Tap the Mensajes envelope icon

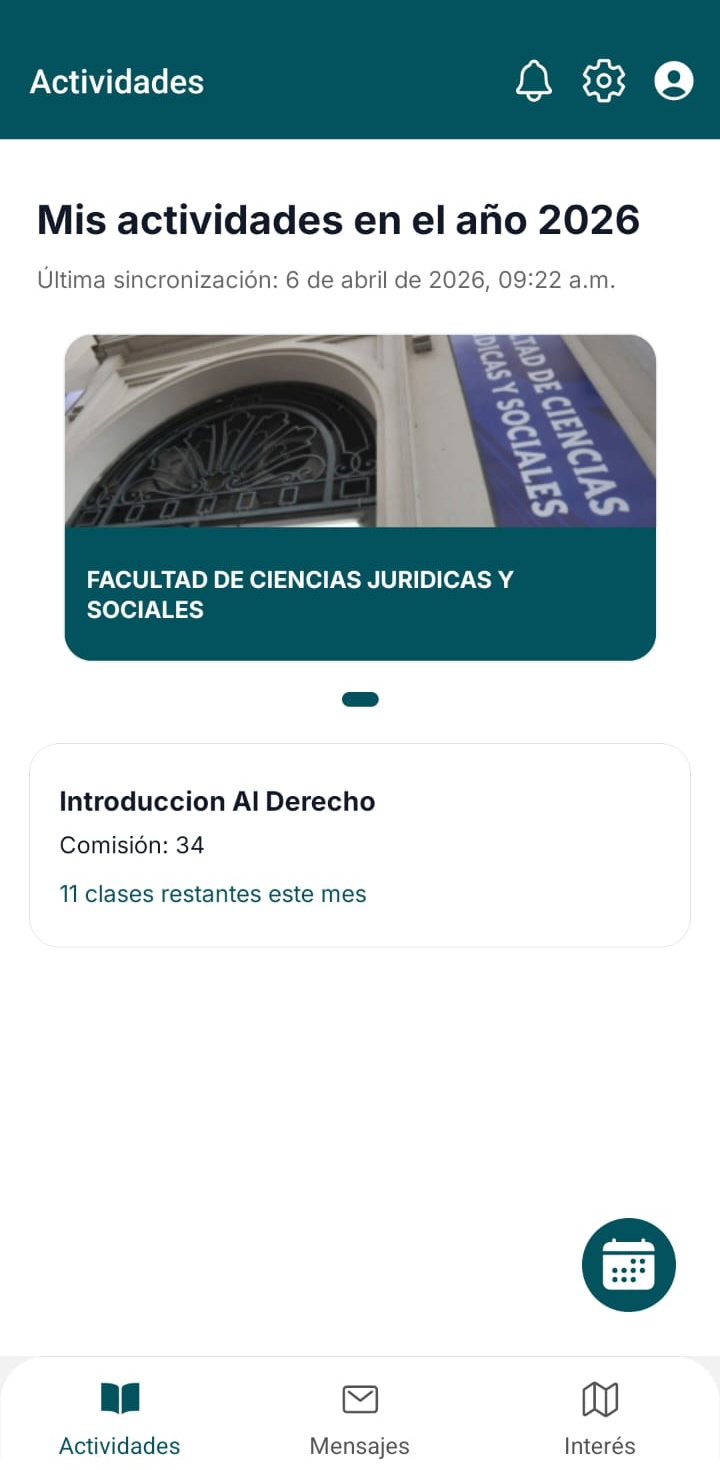pyautogui.click(x=359, y=1399)
